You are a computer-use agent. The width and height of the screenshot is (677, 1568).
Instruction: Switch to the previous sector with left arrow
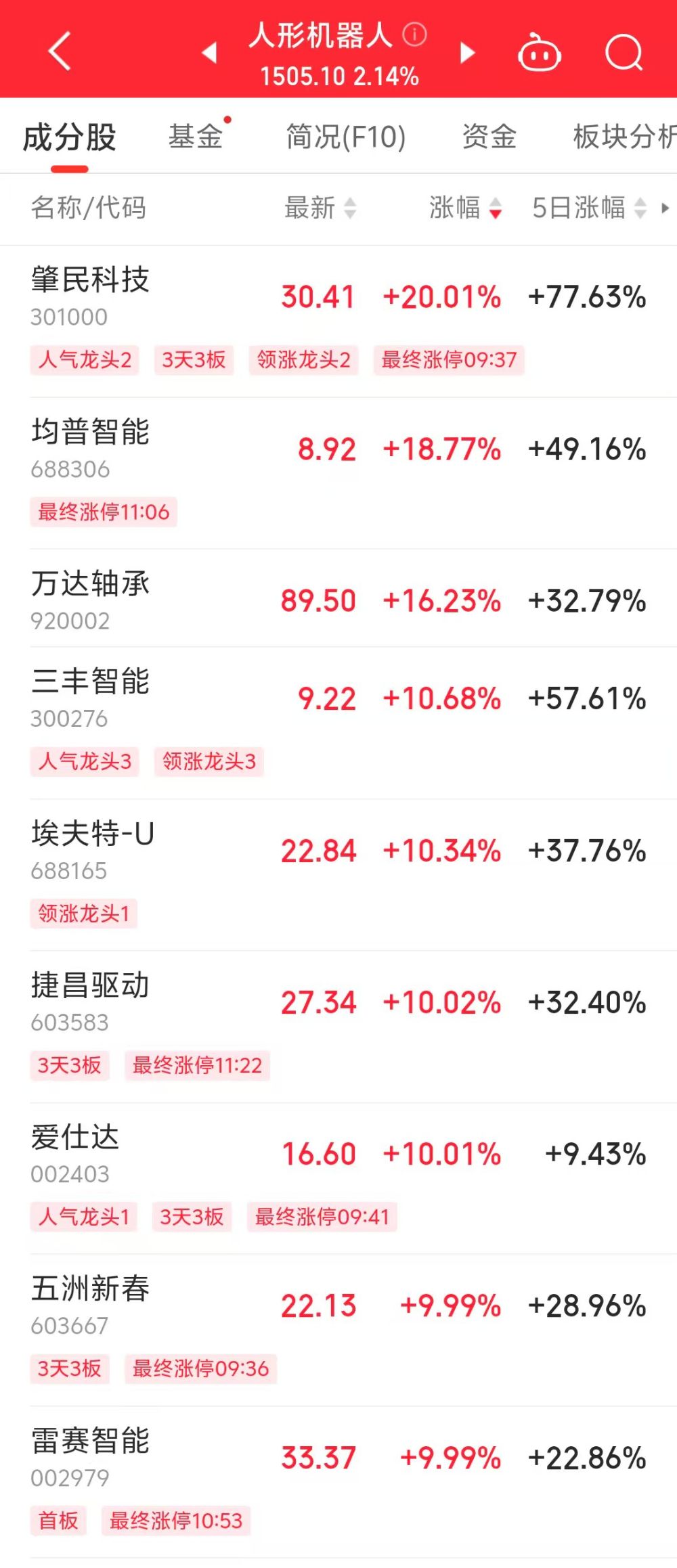point(209,53)
